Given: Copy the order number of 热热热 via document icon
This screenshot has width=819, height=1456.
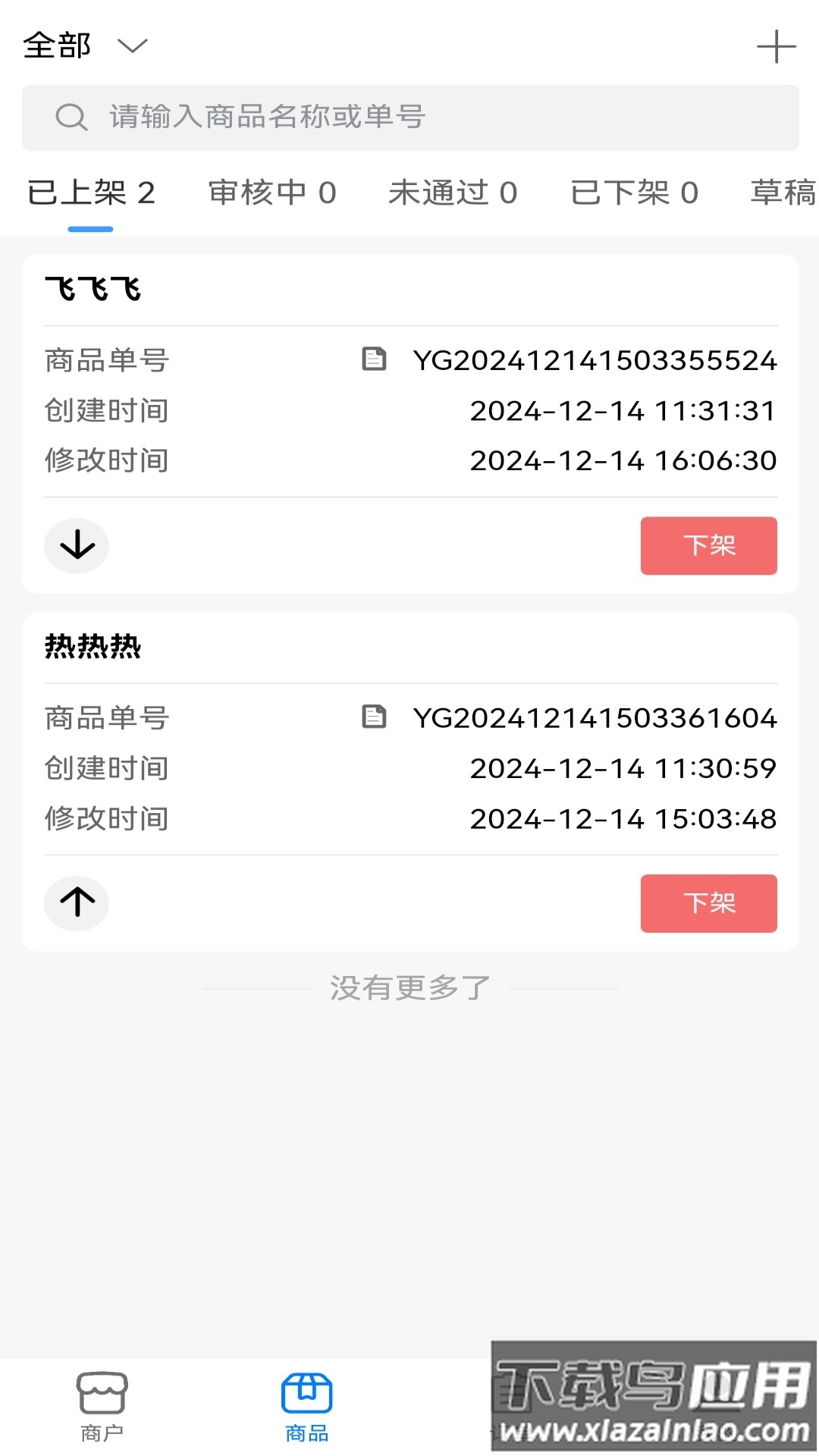Looking at the screenshot, I should coord(375,717).
